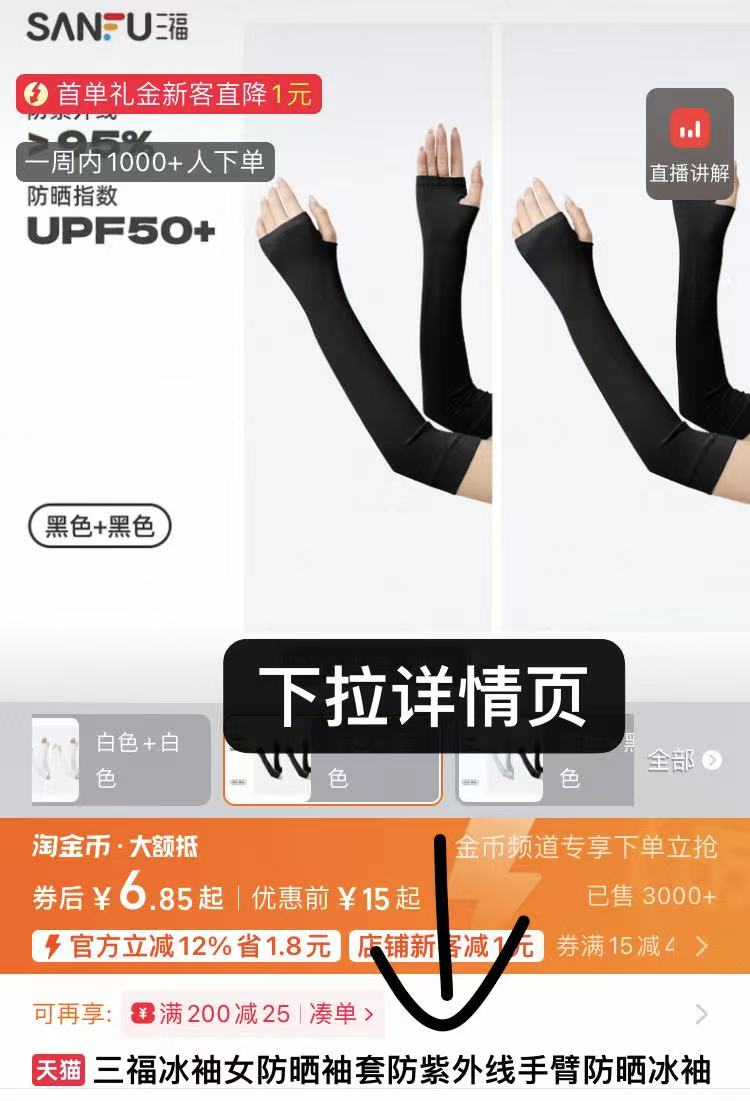Tap the 首单礼金新客直降1元 banner
Viewport: 750px width, 1101px height.
click(168, 95)
